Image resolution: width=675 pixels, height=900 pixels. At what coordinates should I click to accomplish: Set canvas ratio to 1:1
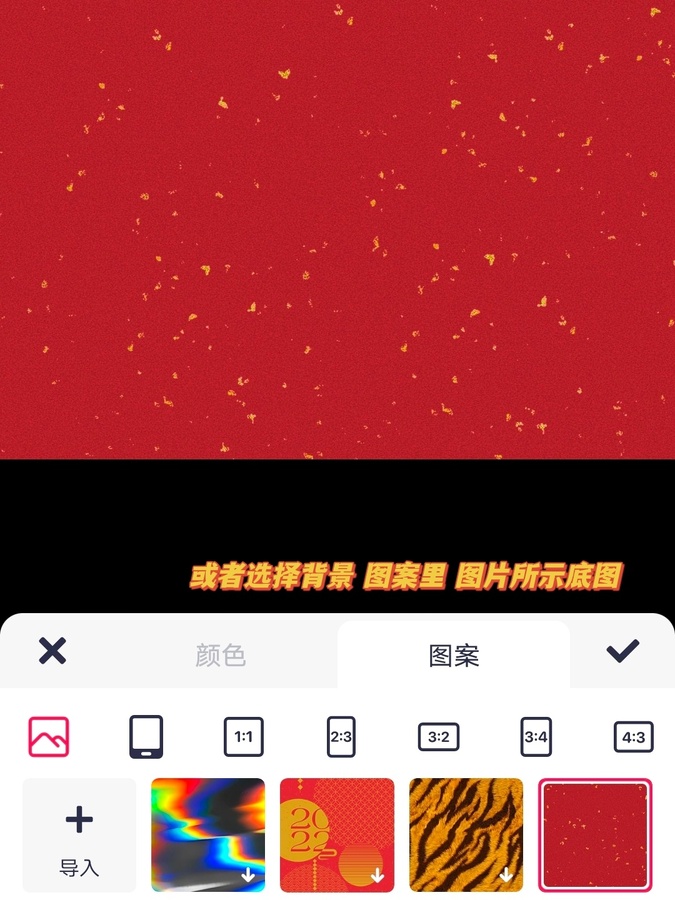click(x=244, y=738)
